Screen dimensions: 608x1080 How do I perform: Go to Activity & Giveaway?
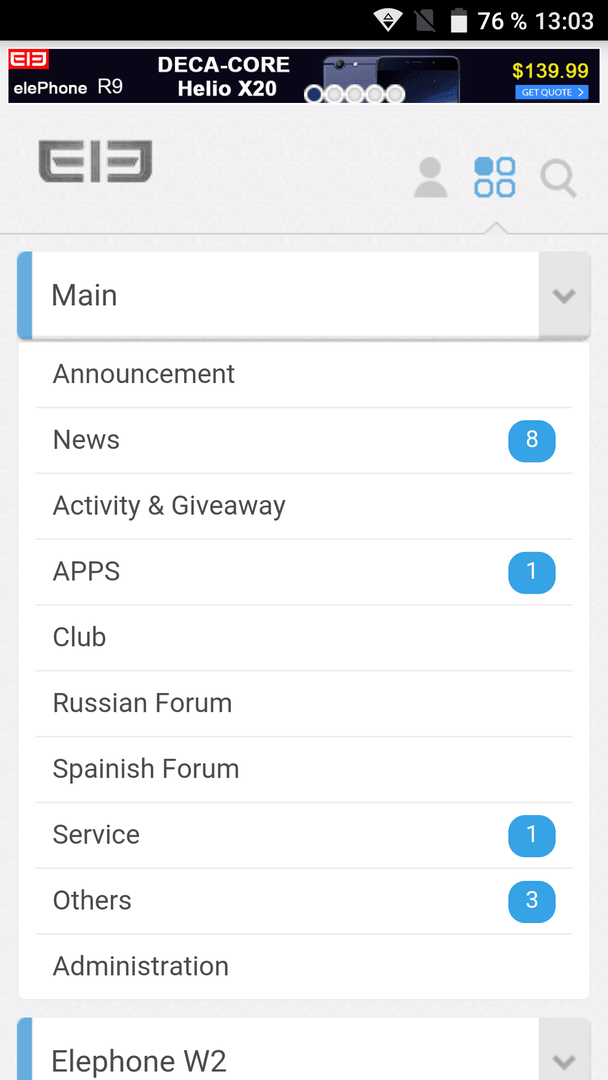point(304,506)
